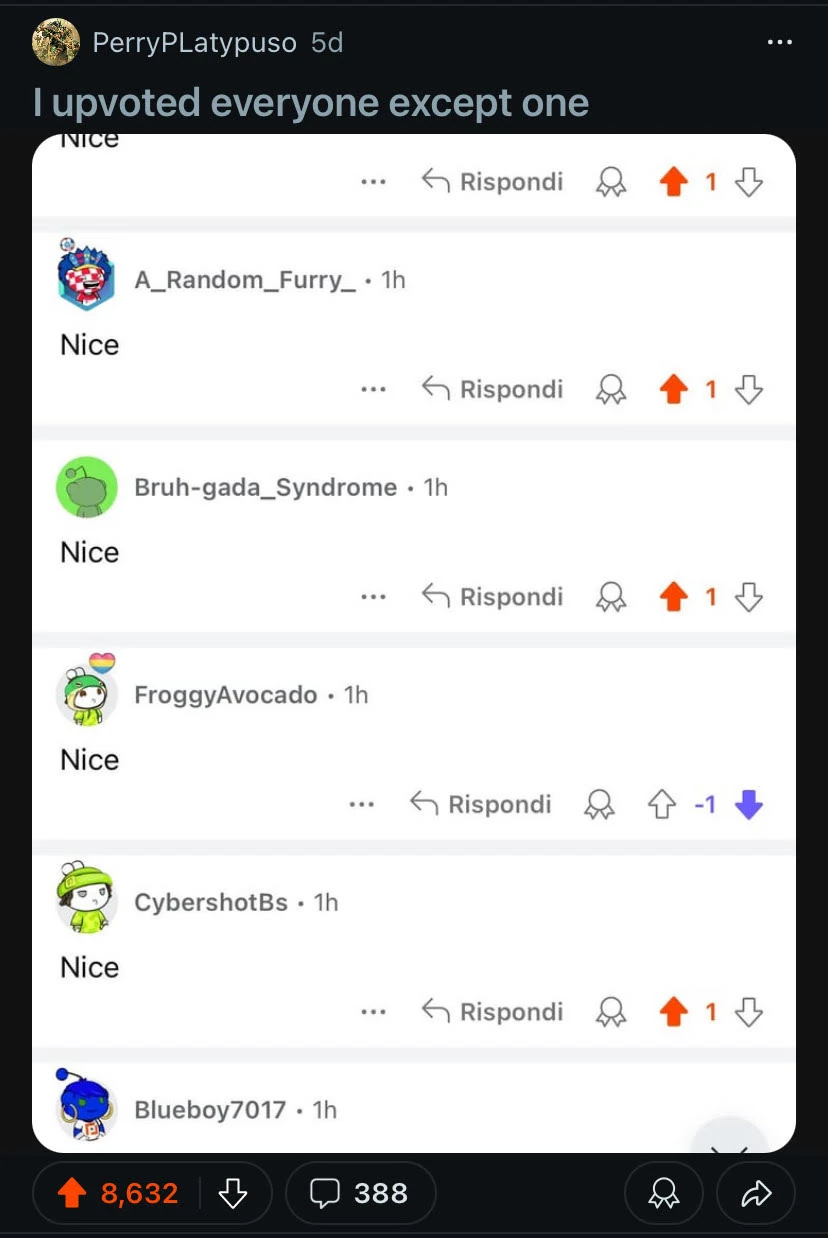Downvote this post
Viewport: 828px width, 1238px height.
click(232, 1193)
